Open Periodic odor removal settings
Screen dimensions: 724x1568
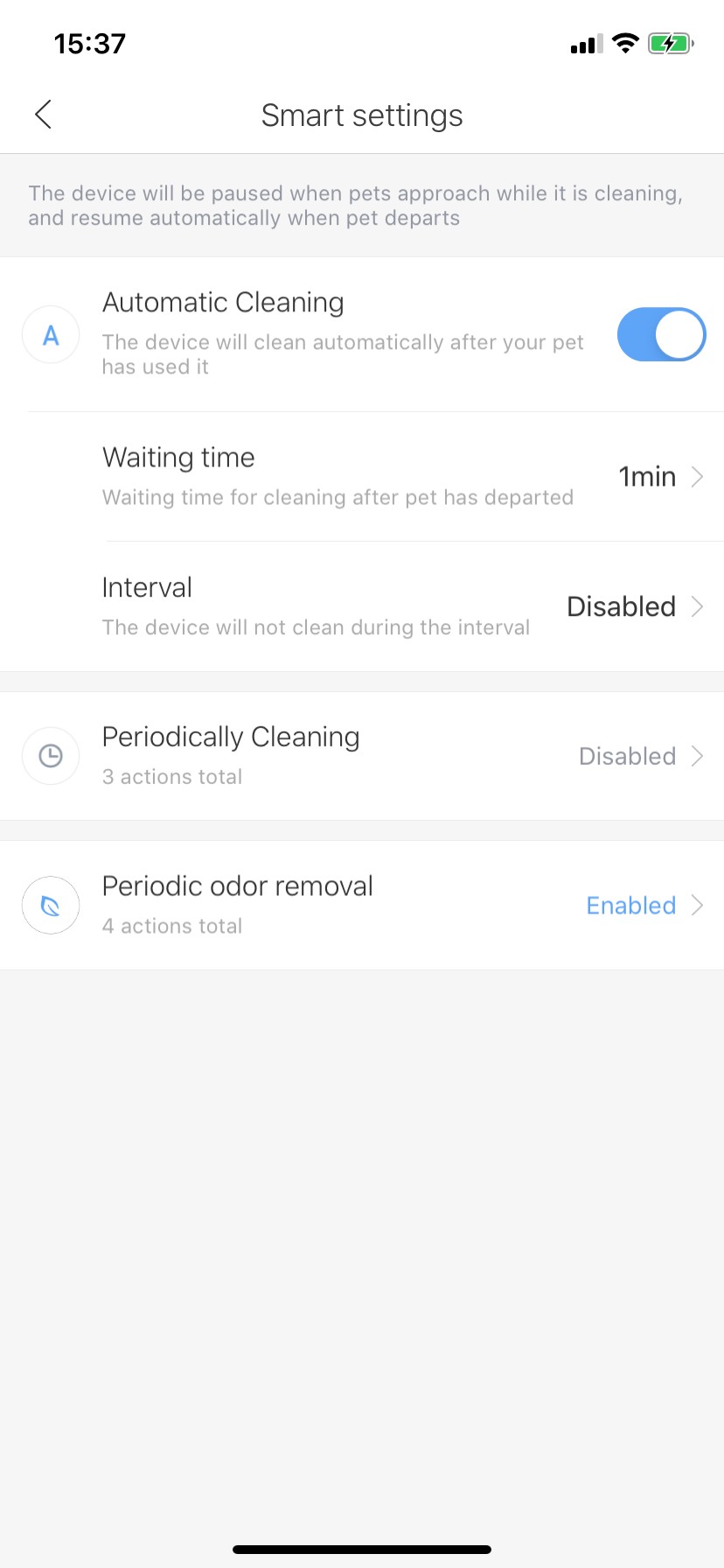click(x=362, y=906)
